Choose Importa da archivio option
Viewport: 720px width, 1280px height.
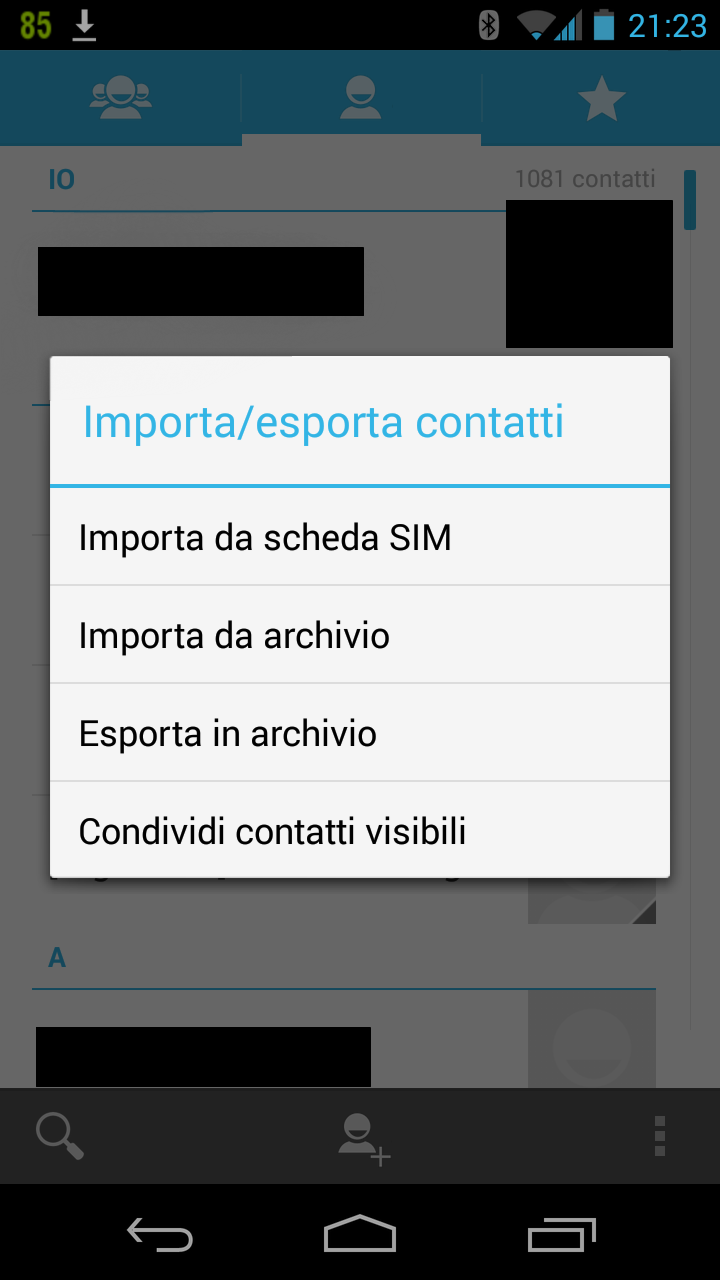click(x=360, y=636)
